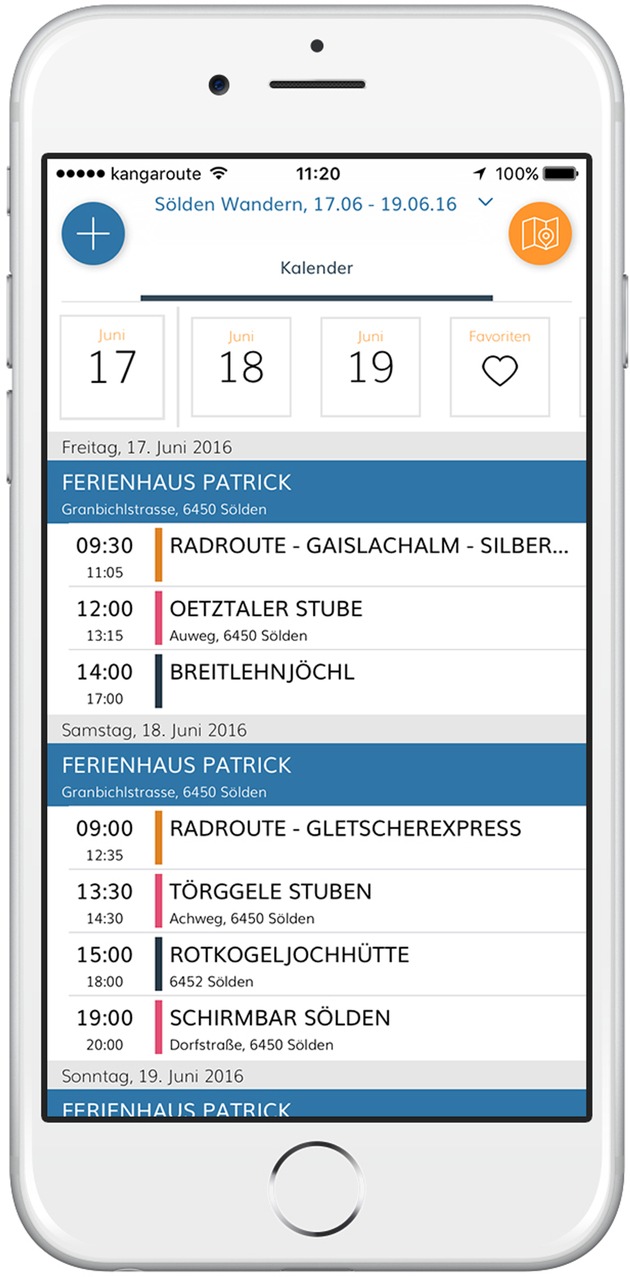
Task: Open Ferienhaus Patrick under Freitag, 17. Juni
Action: [316, 493]
